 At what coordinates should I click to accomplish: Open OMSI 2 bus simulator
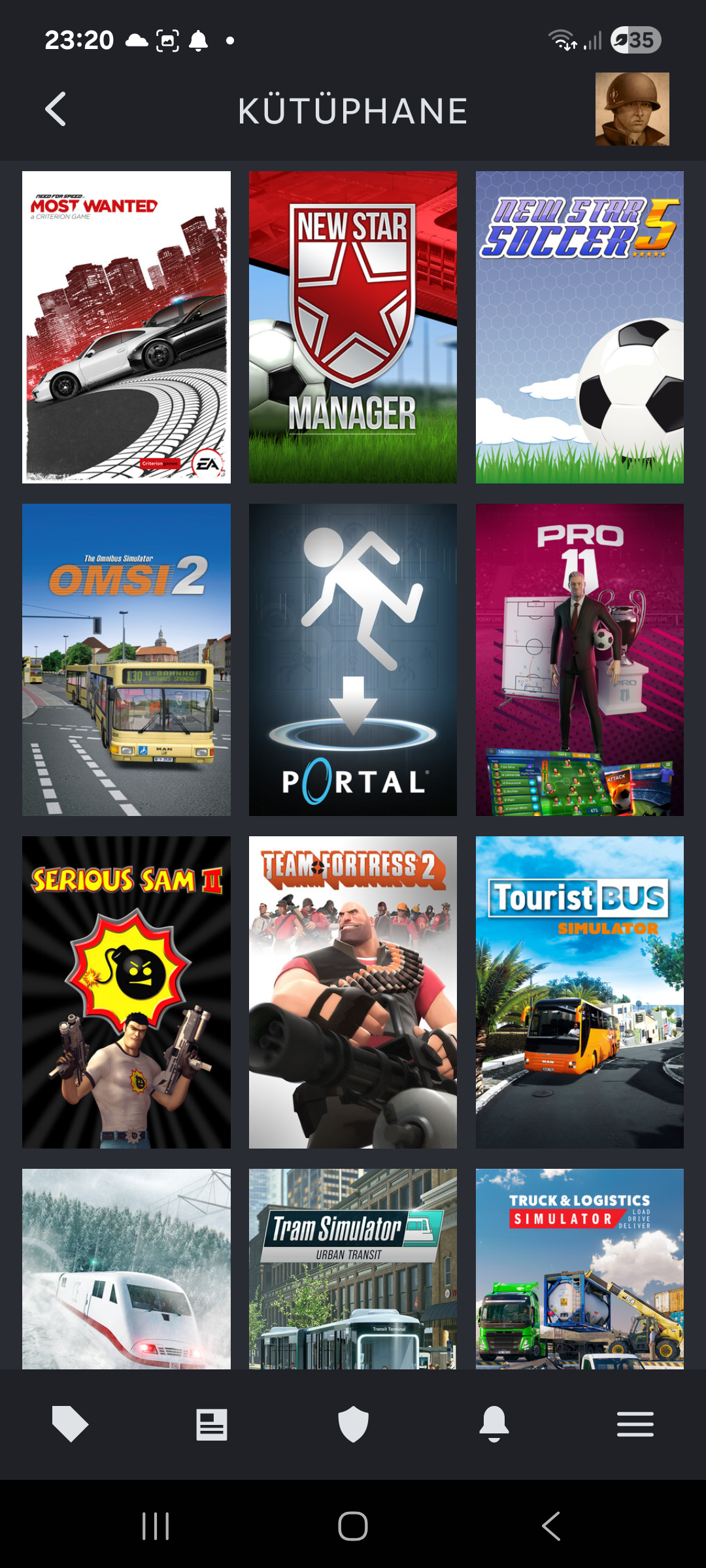126,659
